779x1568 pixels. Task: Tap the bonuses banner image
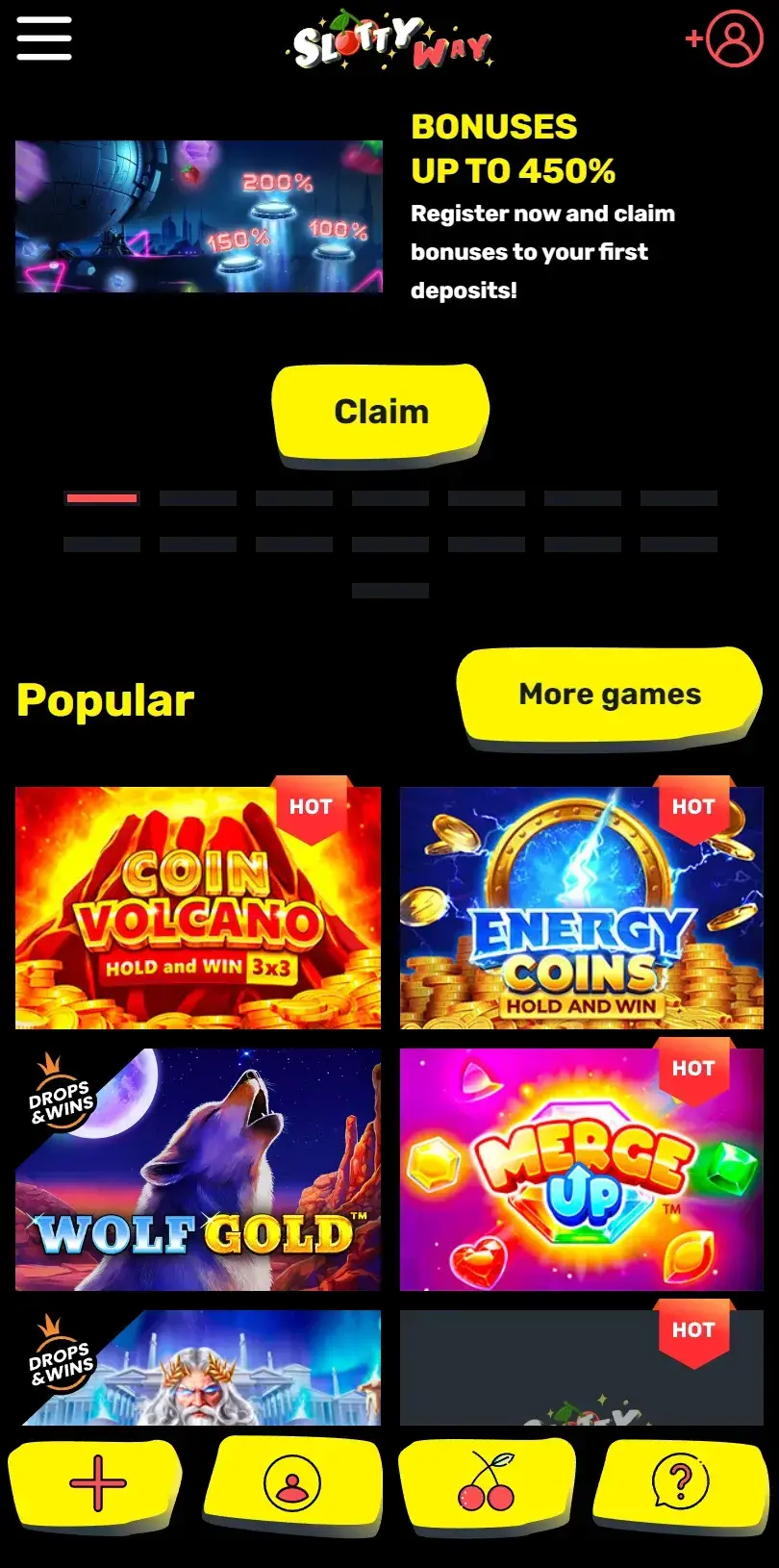coord(198,217)
